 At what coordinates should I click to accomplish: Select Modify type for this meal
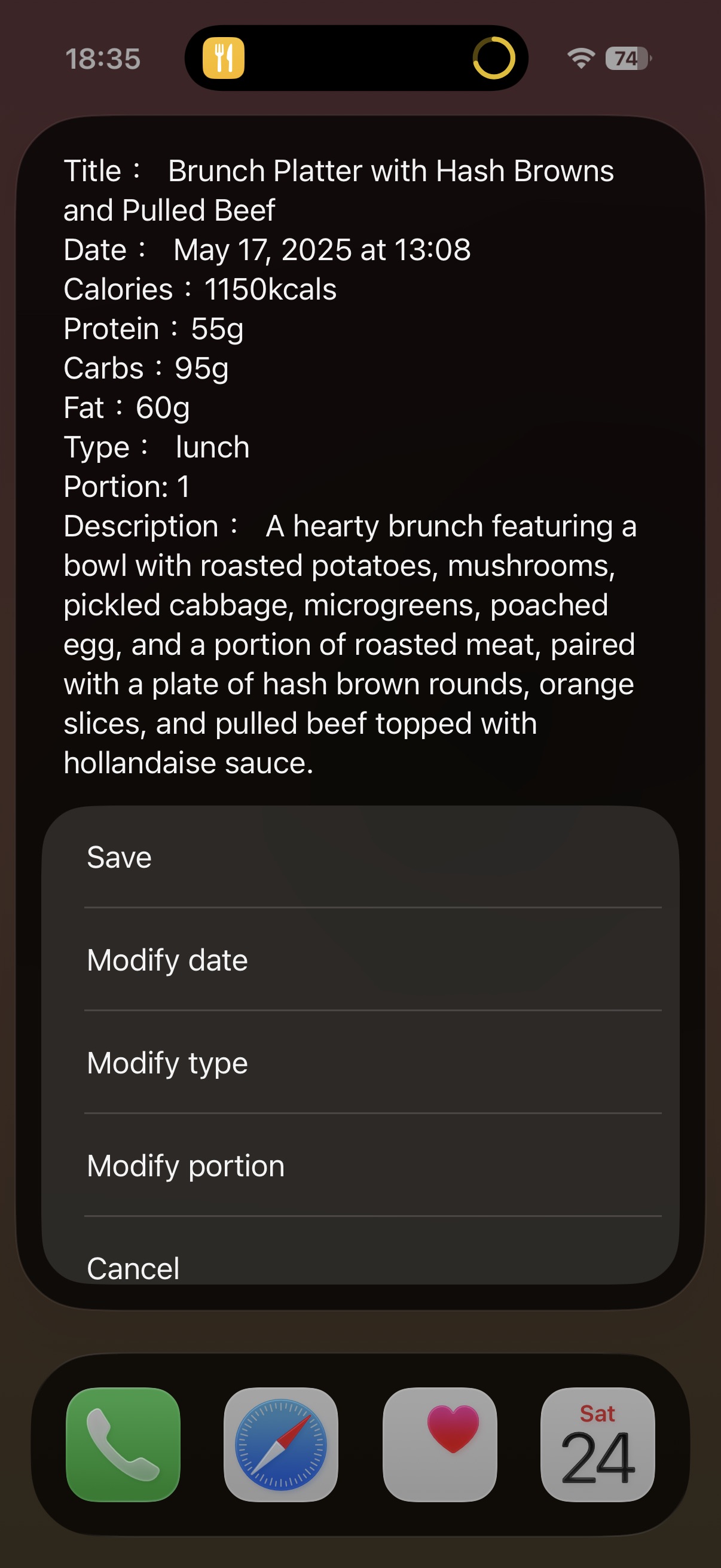pyautogui.click(x=360, y=1063)
